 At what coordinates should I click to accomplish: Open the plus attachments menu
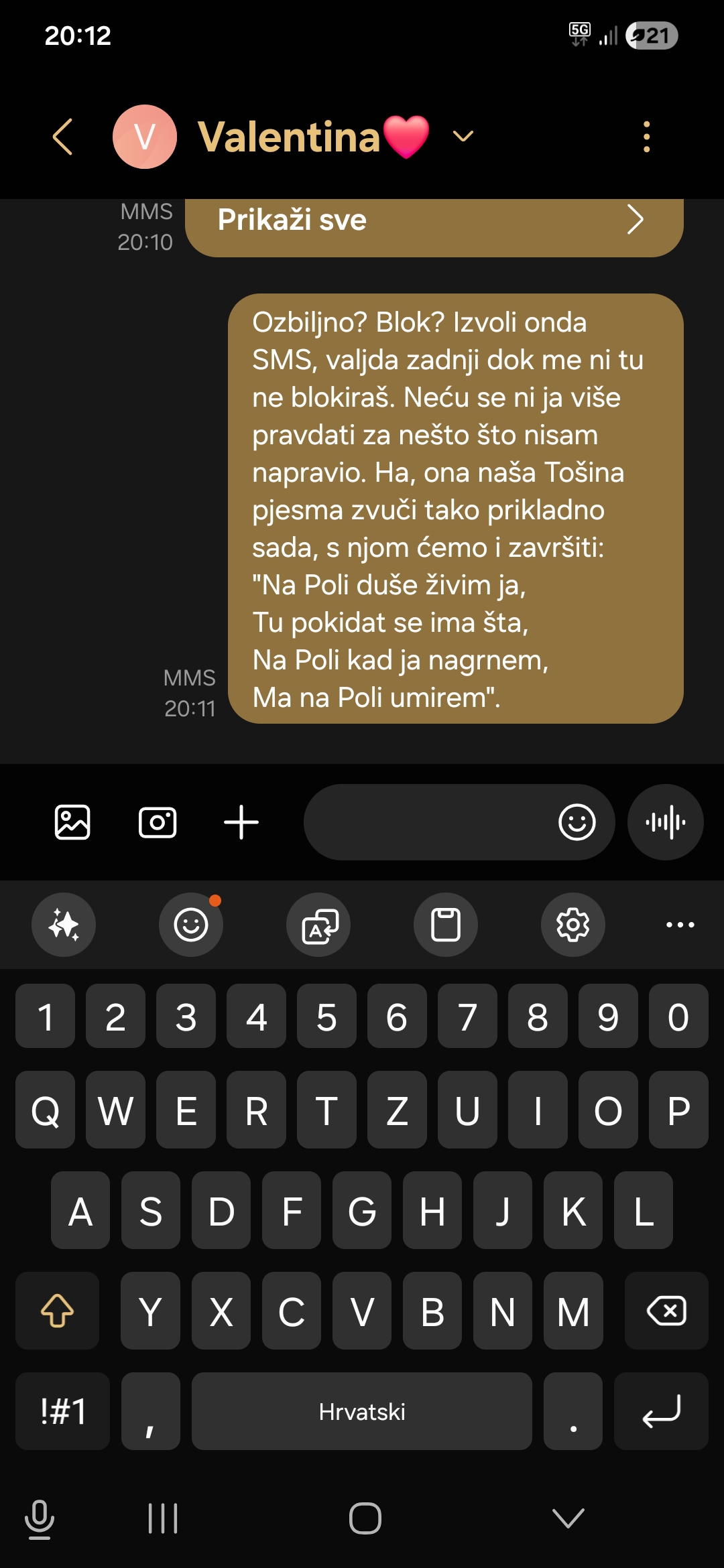click(x=241, y=822)
